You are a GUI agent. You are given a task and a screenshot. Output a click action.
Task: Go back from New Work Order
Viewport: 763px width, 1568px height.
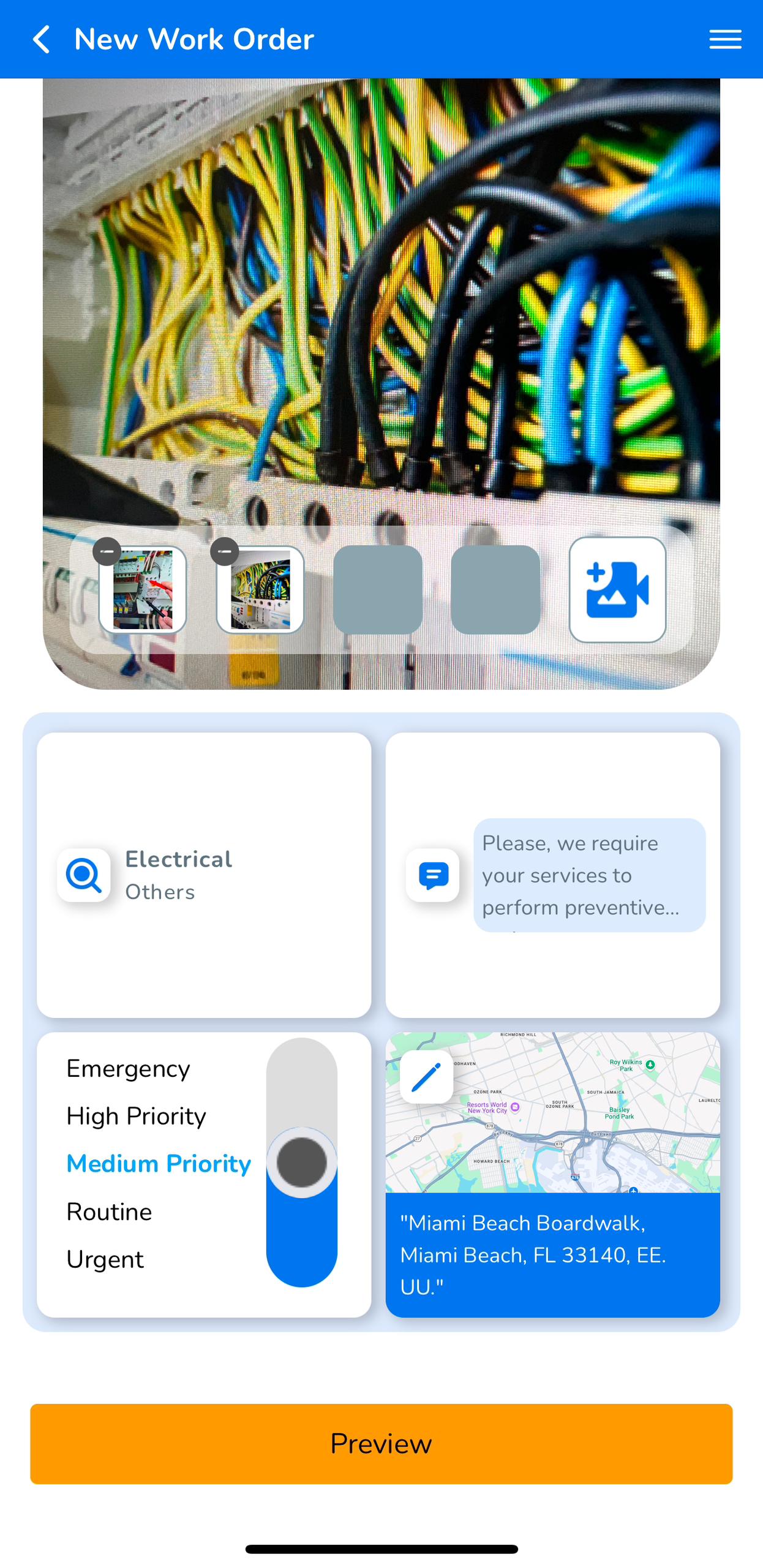pyautogui.click(x=42, y=39)
